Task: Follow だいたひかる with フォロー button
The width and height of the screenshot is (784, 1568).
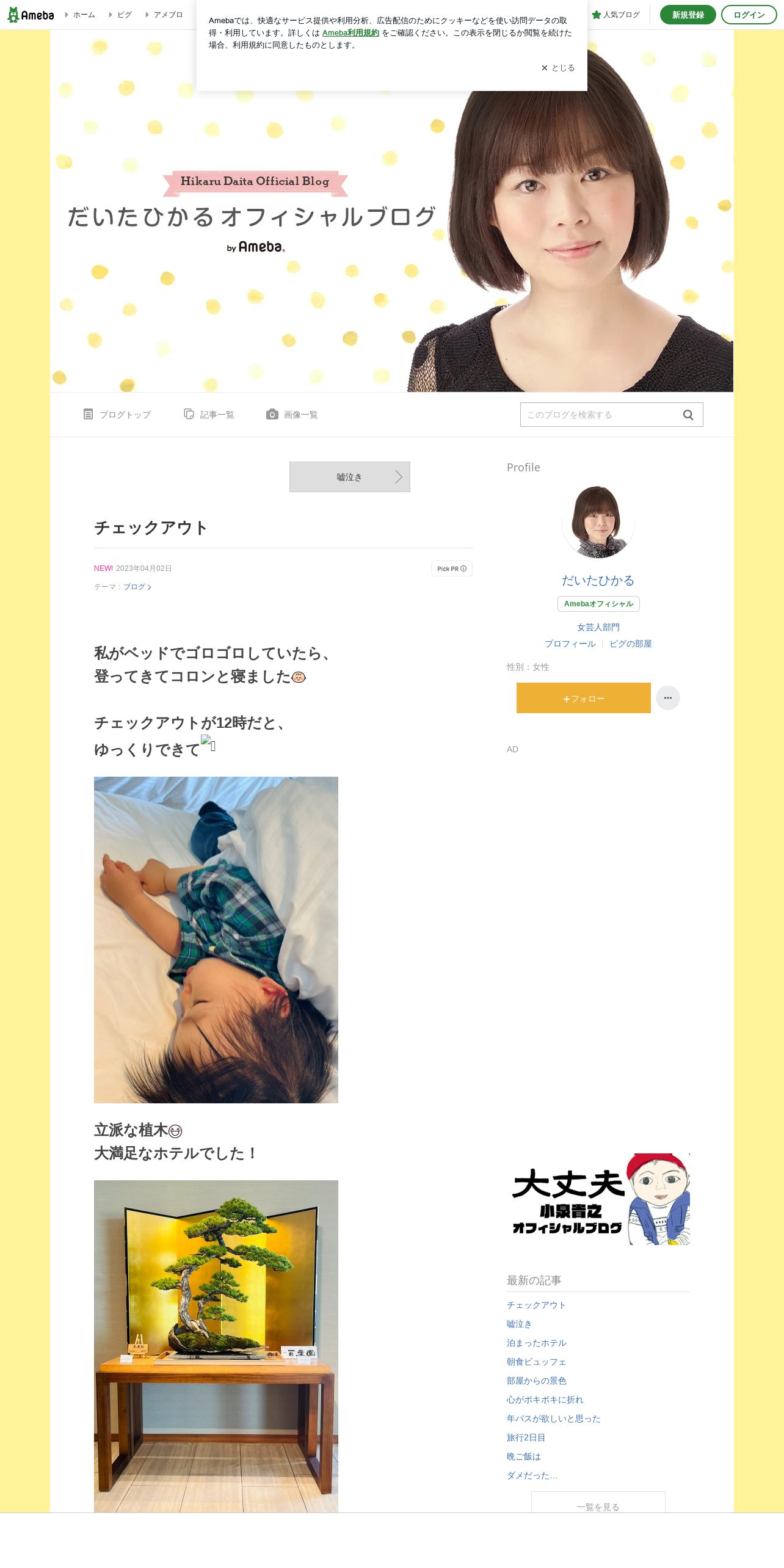Action: (x=583, y=698)
